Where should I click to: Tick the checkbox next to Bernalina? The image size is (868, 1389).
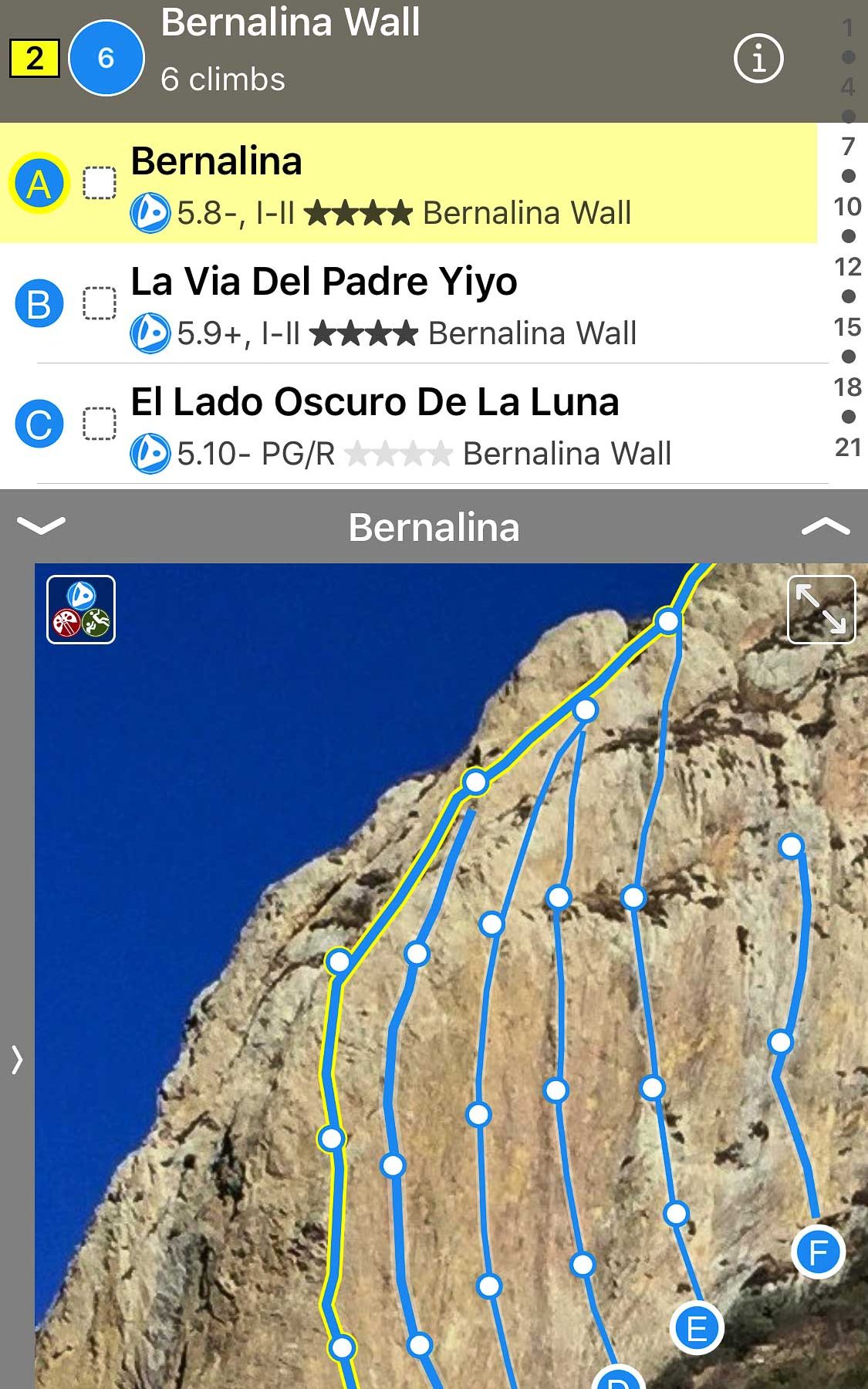pyautogui.click(x=100, y=184)
